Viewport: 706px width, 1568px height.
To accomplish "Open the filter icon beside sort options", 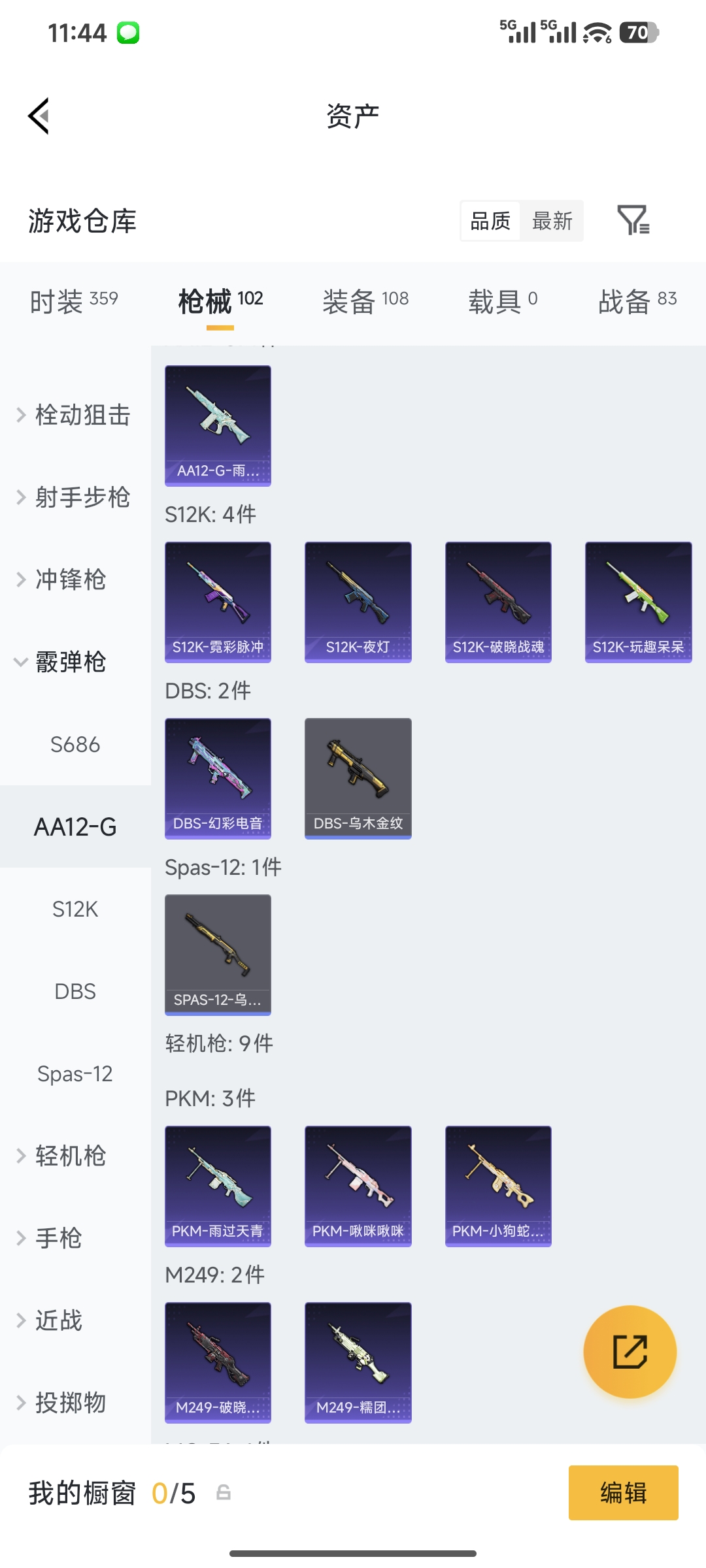I will pyautogui.click(x=635, y=221).
